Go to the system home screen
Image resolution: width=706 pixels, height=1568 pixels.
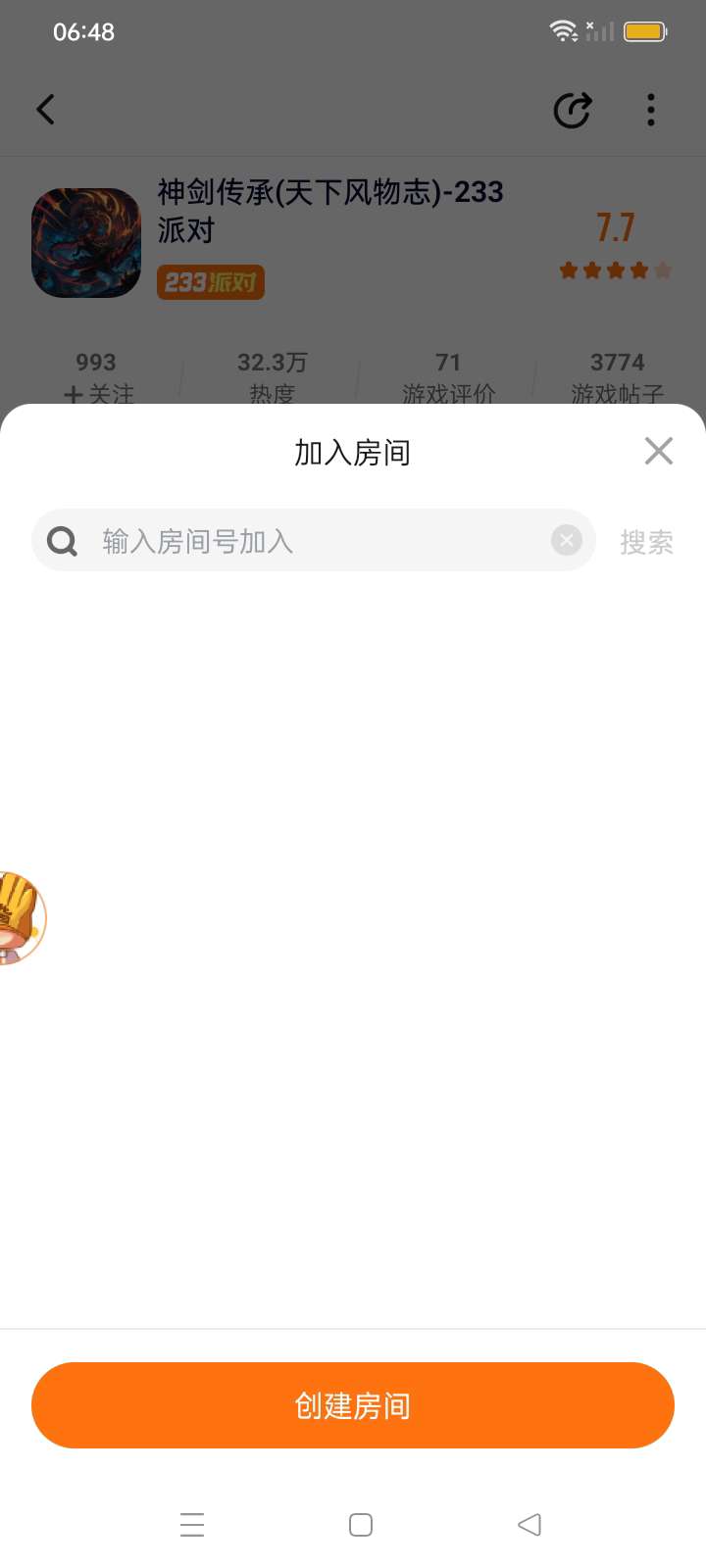point(361,1525)
